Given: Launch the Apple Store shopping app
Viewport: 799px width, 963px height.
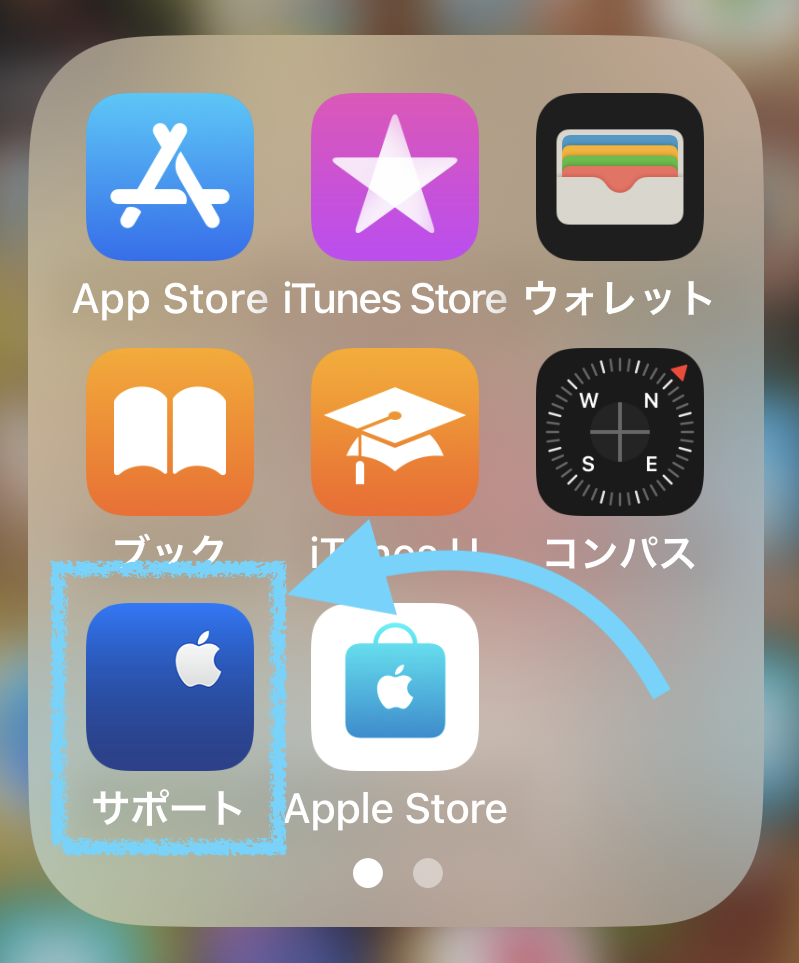Looking at the screenshot, I should pos(395,686).
